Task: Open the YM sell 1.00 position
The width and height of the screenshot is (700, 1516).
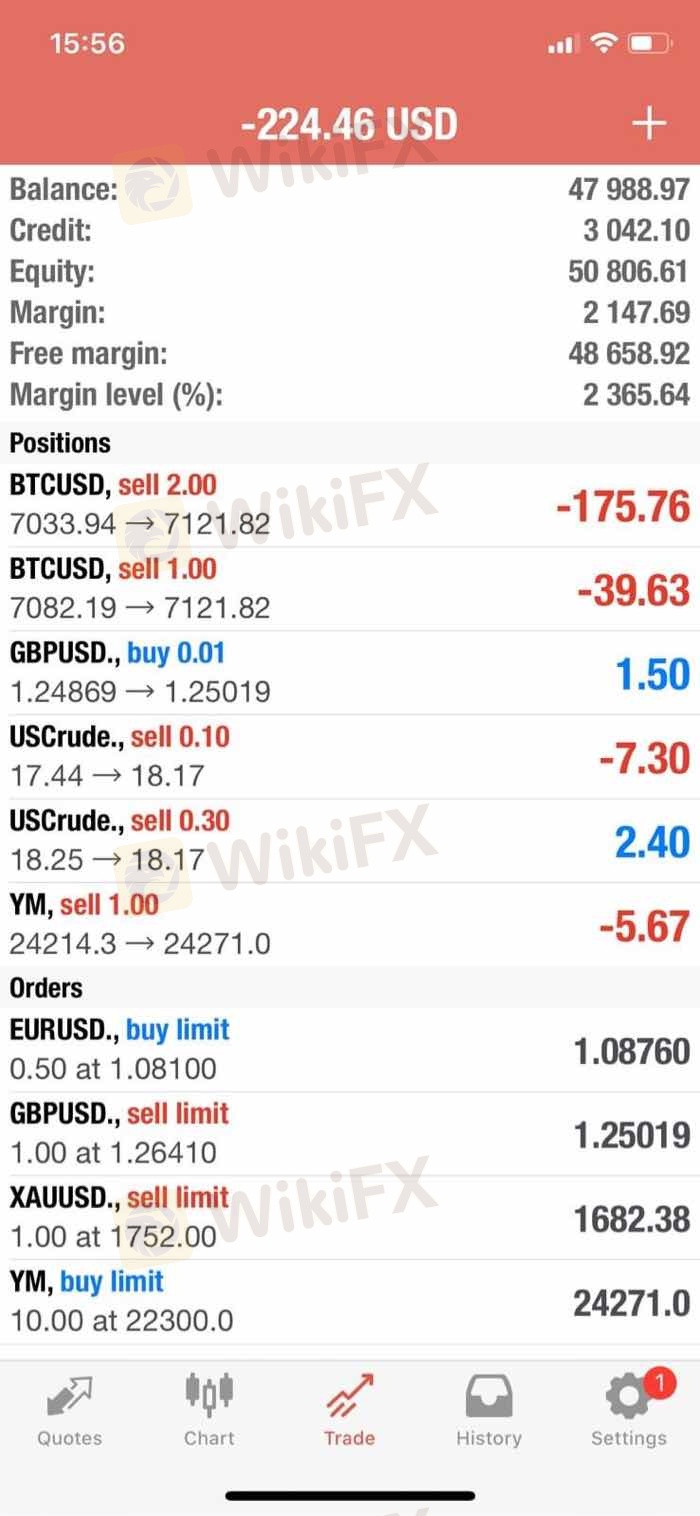Action: (x=350, y=926)
